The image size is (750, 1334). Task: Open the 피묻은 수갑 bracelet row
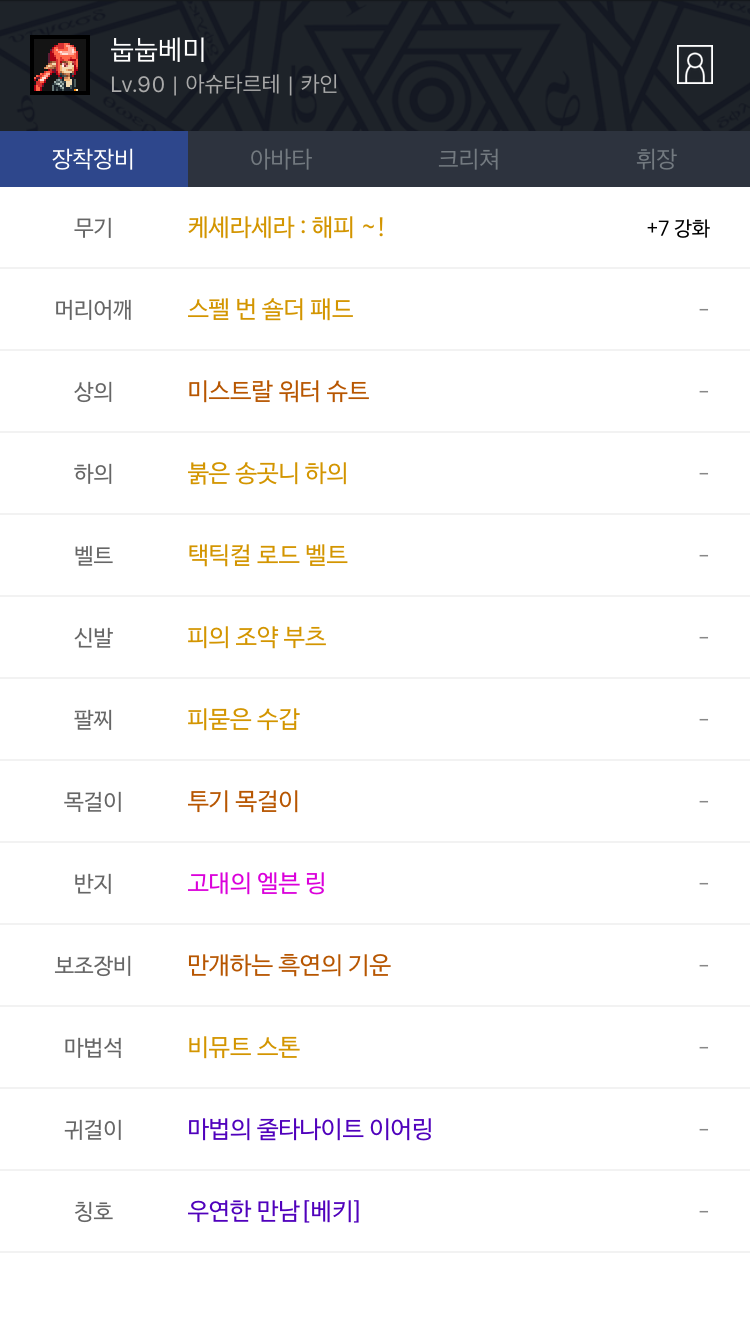(x=243, y=720)
